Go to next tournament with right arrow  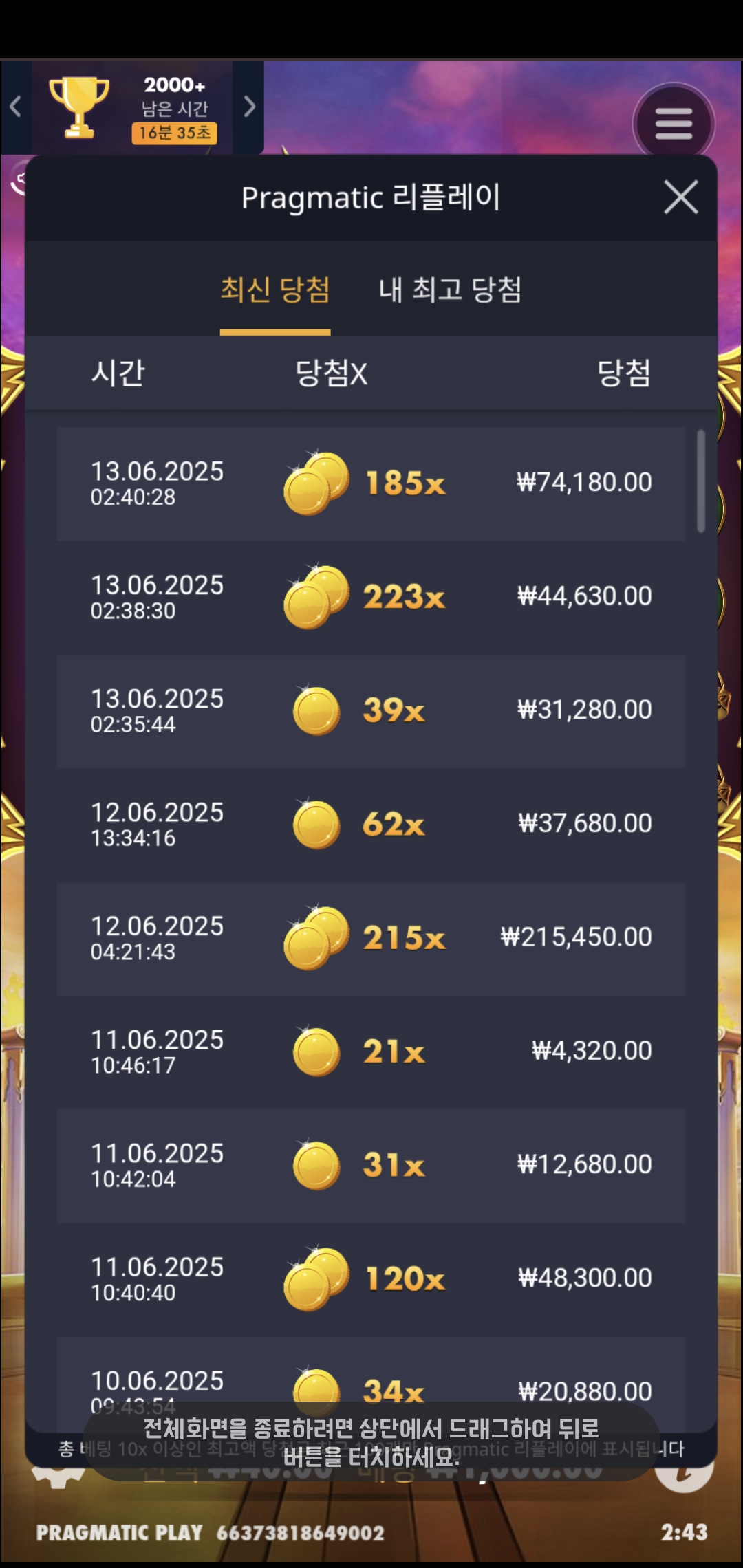click(249, 107)
